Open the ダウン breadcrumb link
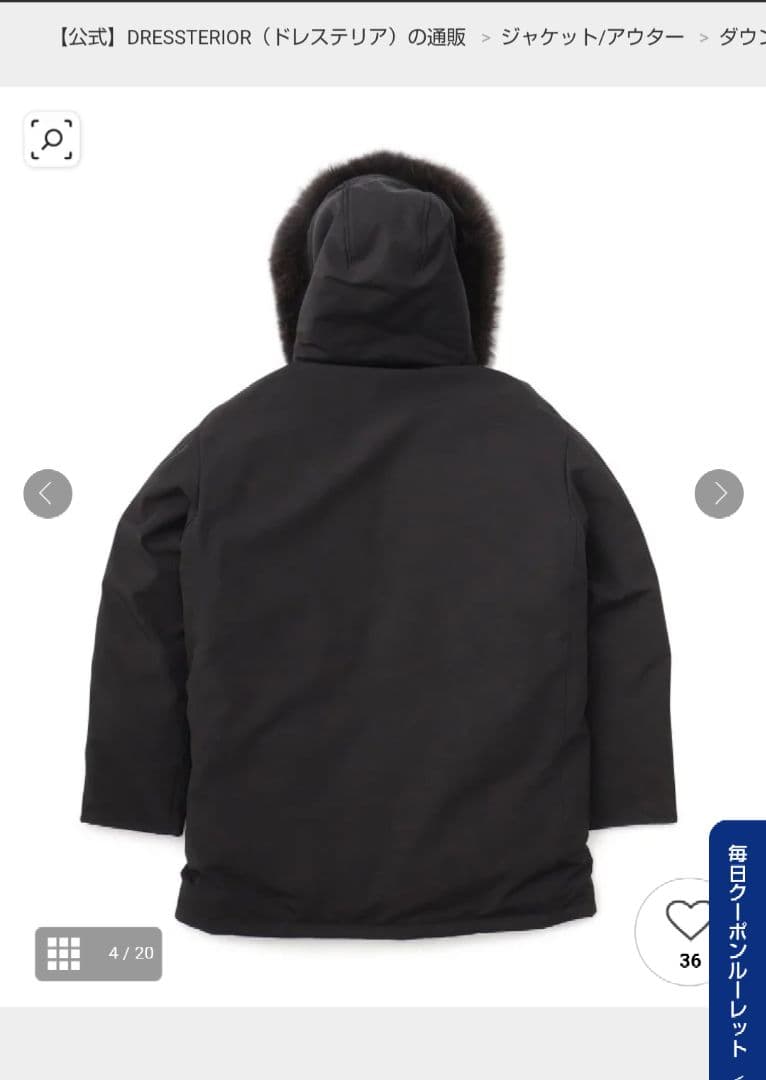This screenshot has width=766, height=1080. pos(742,38)
